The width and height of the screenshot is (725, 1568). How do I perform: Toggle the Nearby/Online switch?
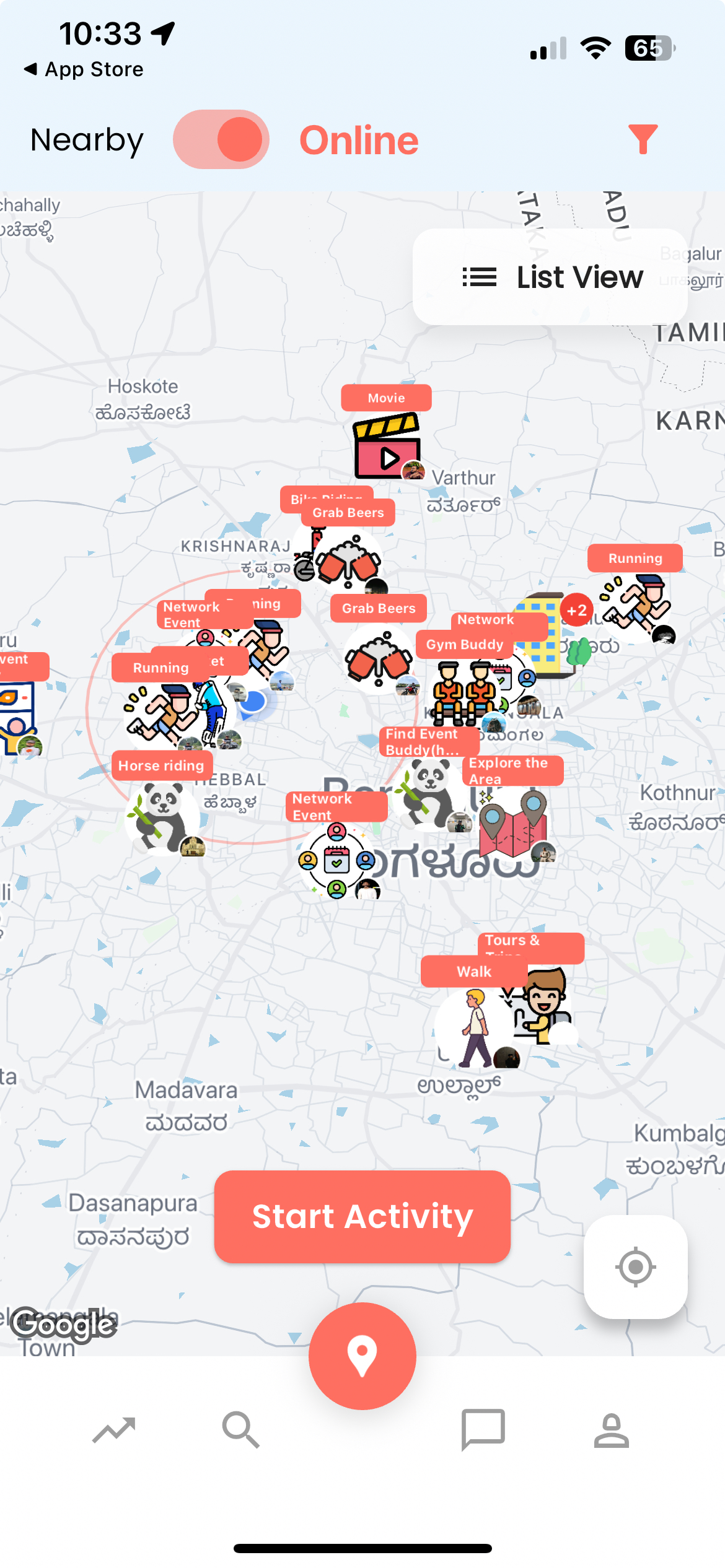[221, 139]
